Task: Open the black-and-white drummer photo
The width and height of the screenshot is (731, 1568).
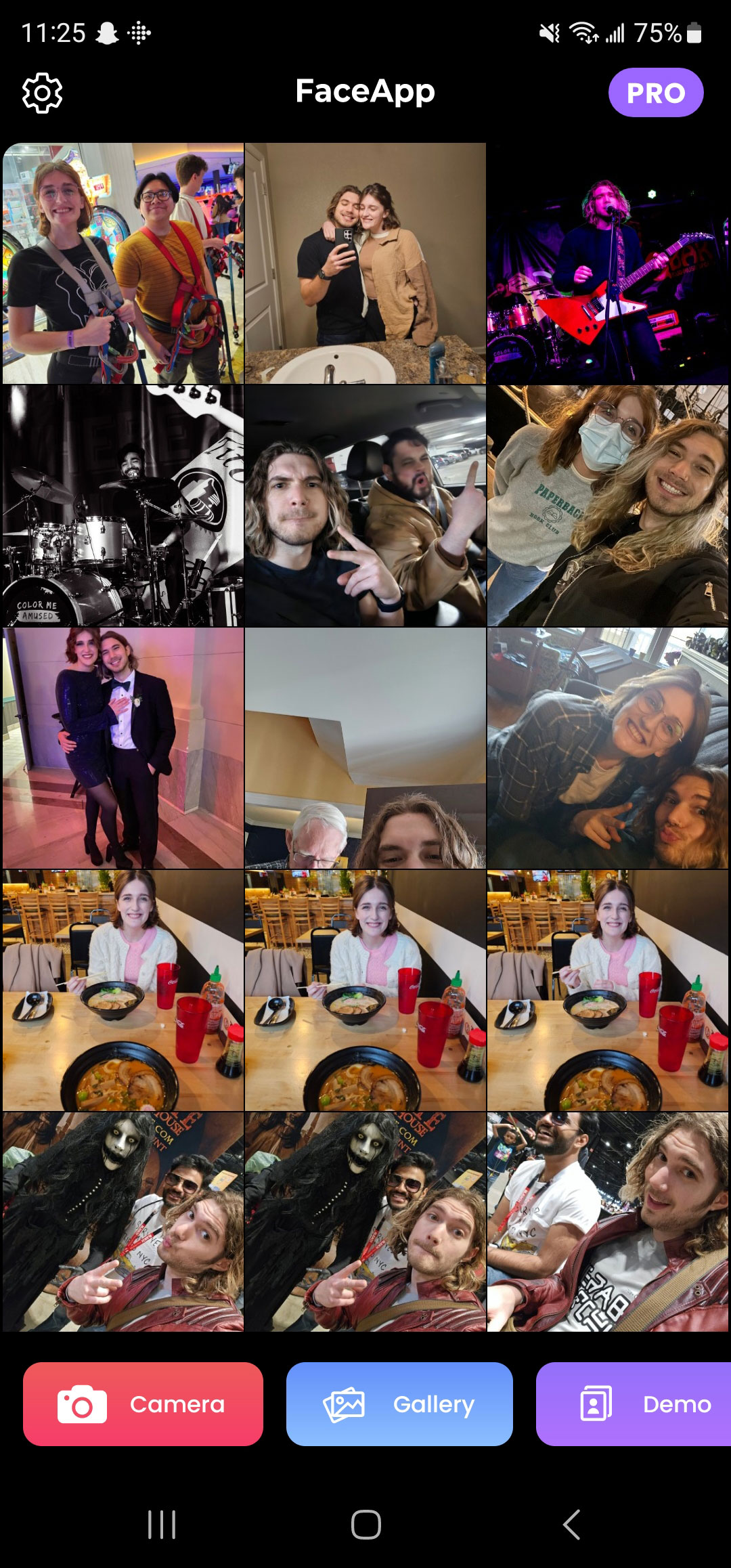Action: click(x=123, y=506)
